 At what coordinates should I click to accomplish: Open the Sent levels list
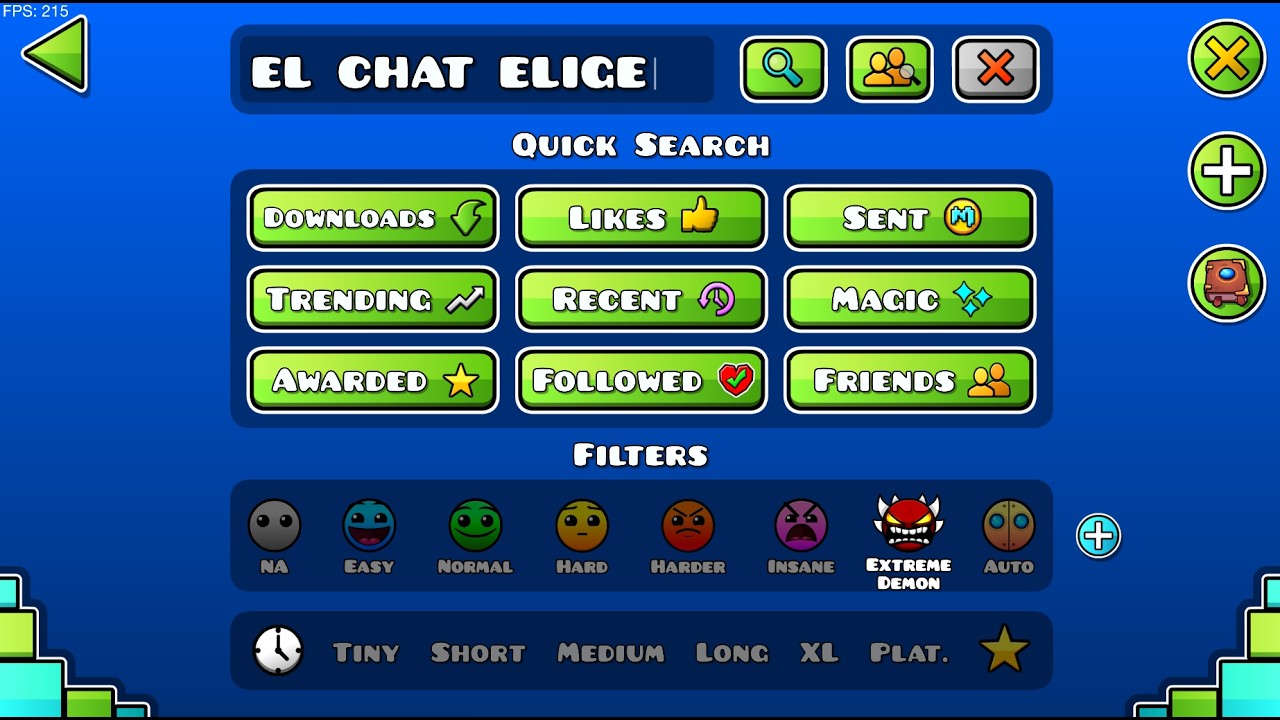(x=909, y=218)
